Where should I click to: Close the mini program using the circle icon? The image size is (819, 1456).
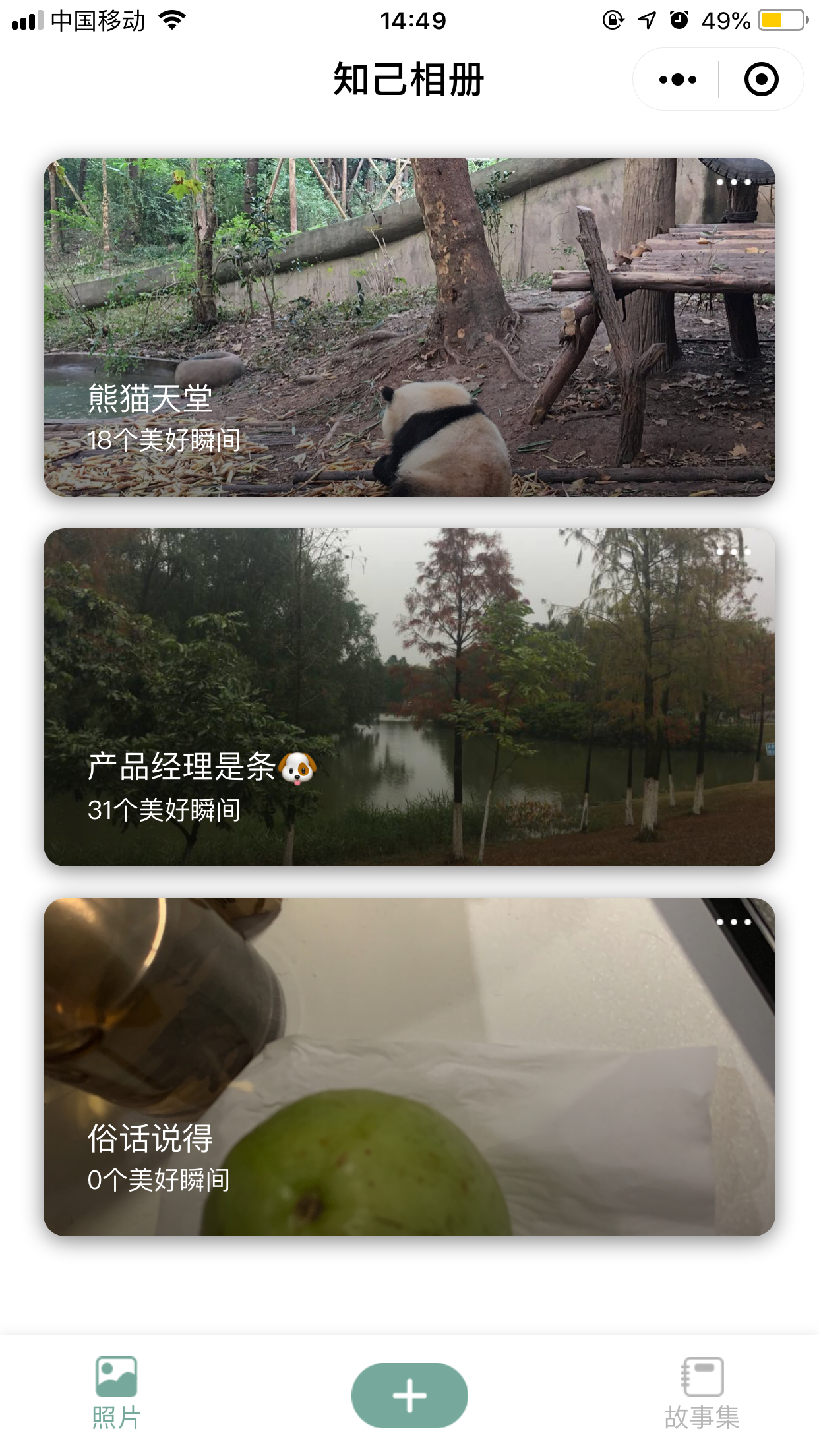pyautogui.click(x=761, y=80)
